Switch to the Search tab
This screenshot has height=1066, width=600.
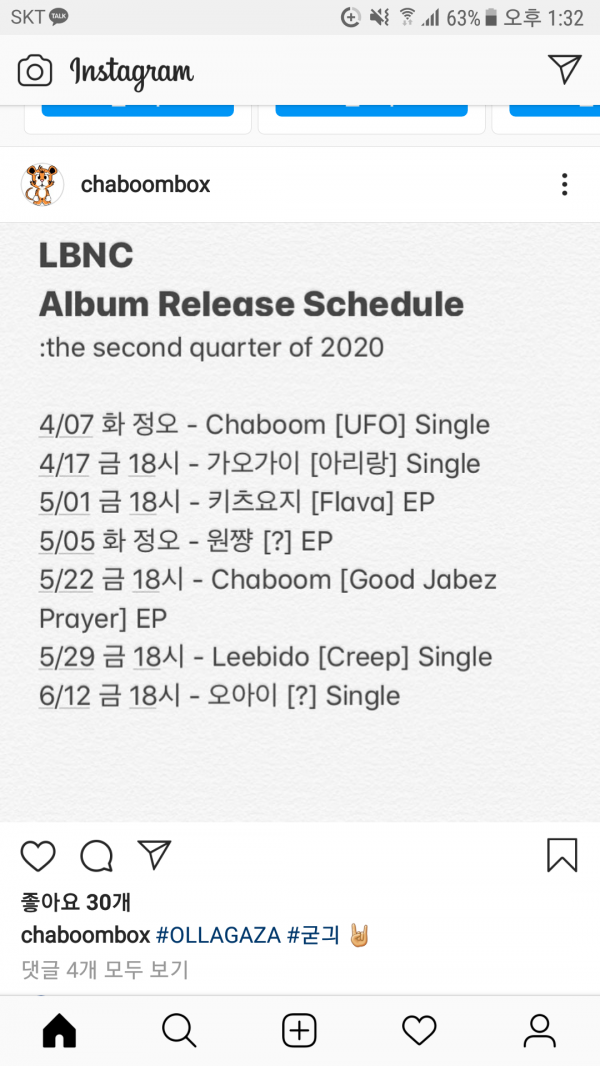(179, 1030)
